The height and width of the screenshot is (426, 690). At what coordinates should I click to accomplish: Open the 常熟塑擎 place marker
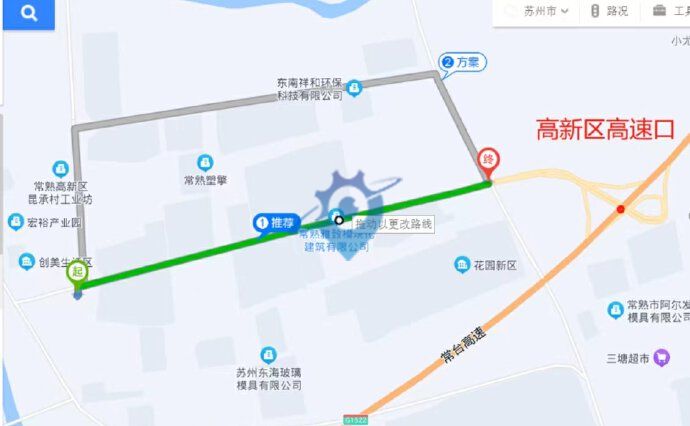[x=205, y=162]
